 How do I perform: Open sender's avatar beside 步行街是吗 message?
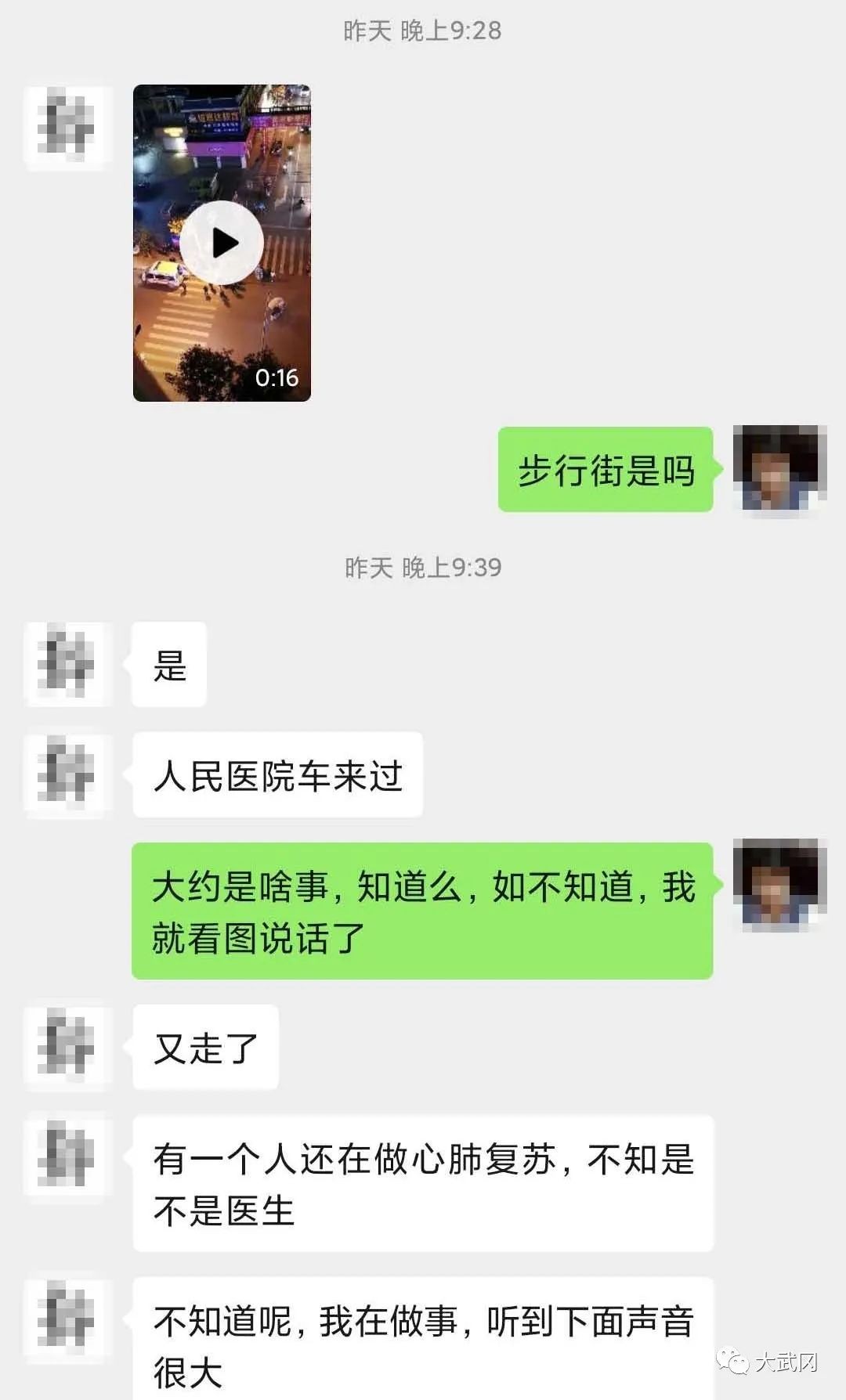coord(779,469)
